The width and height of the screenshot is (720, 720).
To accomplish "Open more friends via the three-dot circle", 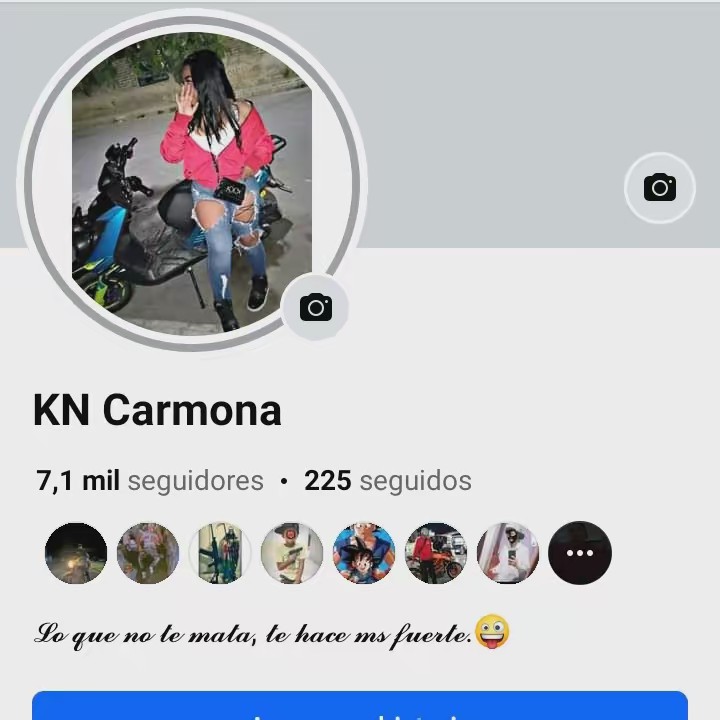I will (x=580, y=553).
